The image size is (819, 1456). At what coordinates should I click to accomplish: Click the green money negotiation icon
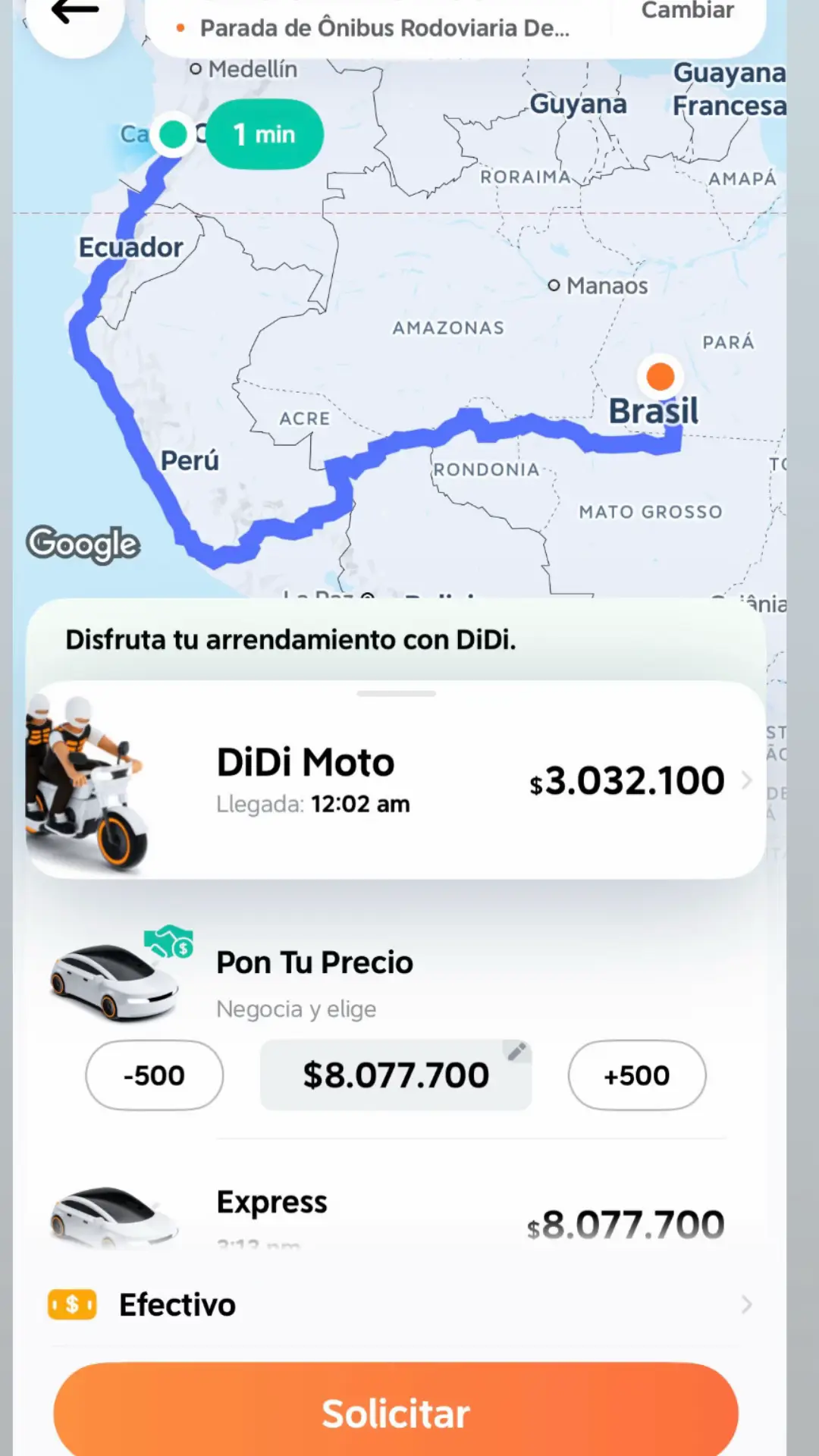click(x=168, y=944)
